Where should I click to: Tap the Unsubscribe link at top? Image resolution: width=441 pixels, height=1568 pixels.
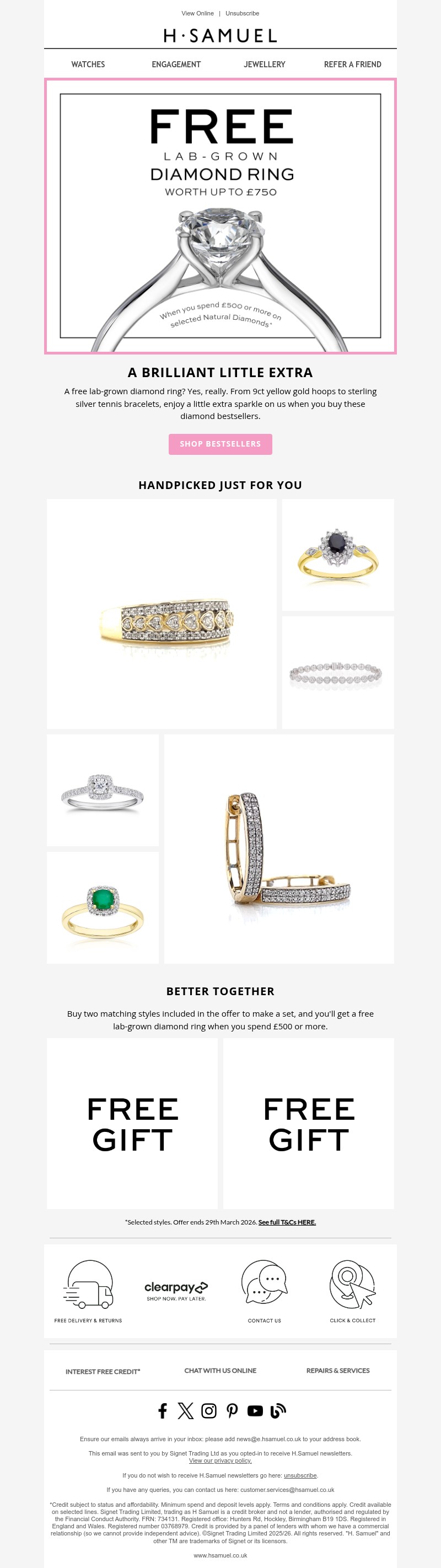coord(242,13)
